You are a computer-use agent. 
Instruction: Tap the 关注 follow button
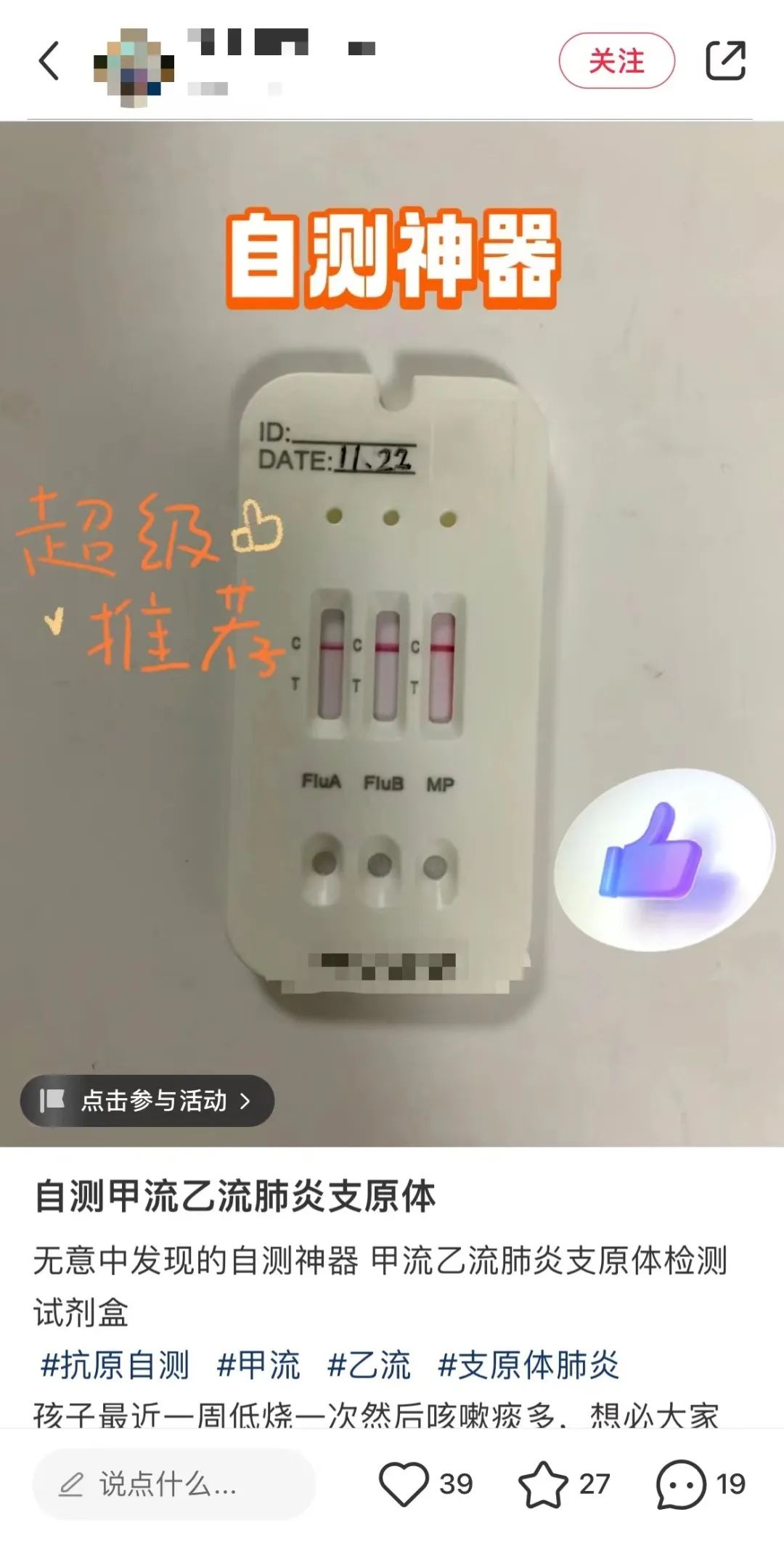pos(617,61)
